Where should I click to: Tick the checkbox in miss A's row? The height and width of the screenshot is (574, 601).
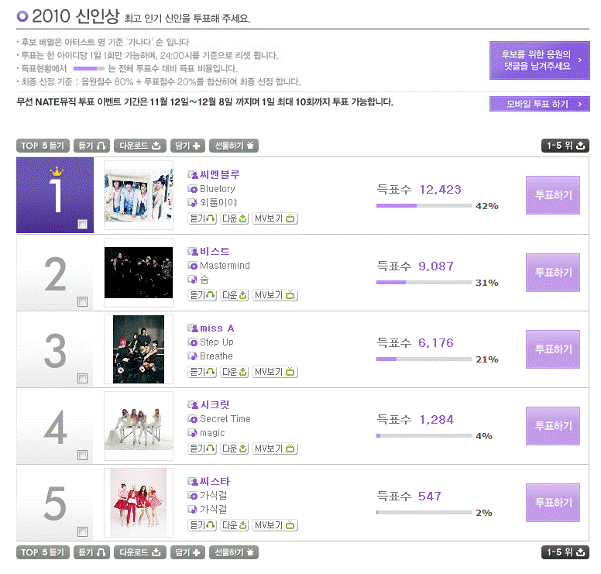(82, 378)
